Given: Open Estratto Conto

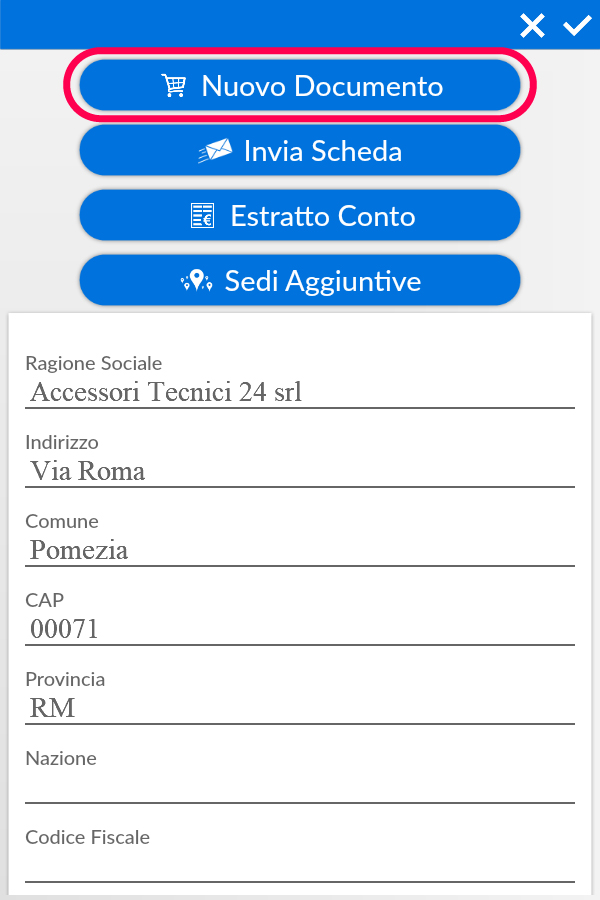Looking at the screenshot, I should tap(300, 216).
